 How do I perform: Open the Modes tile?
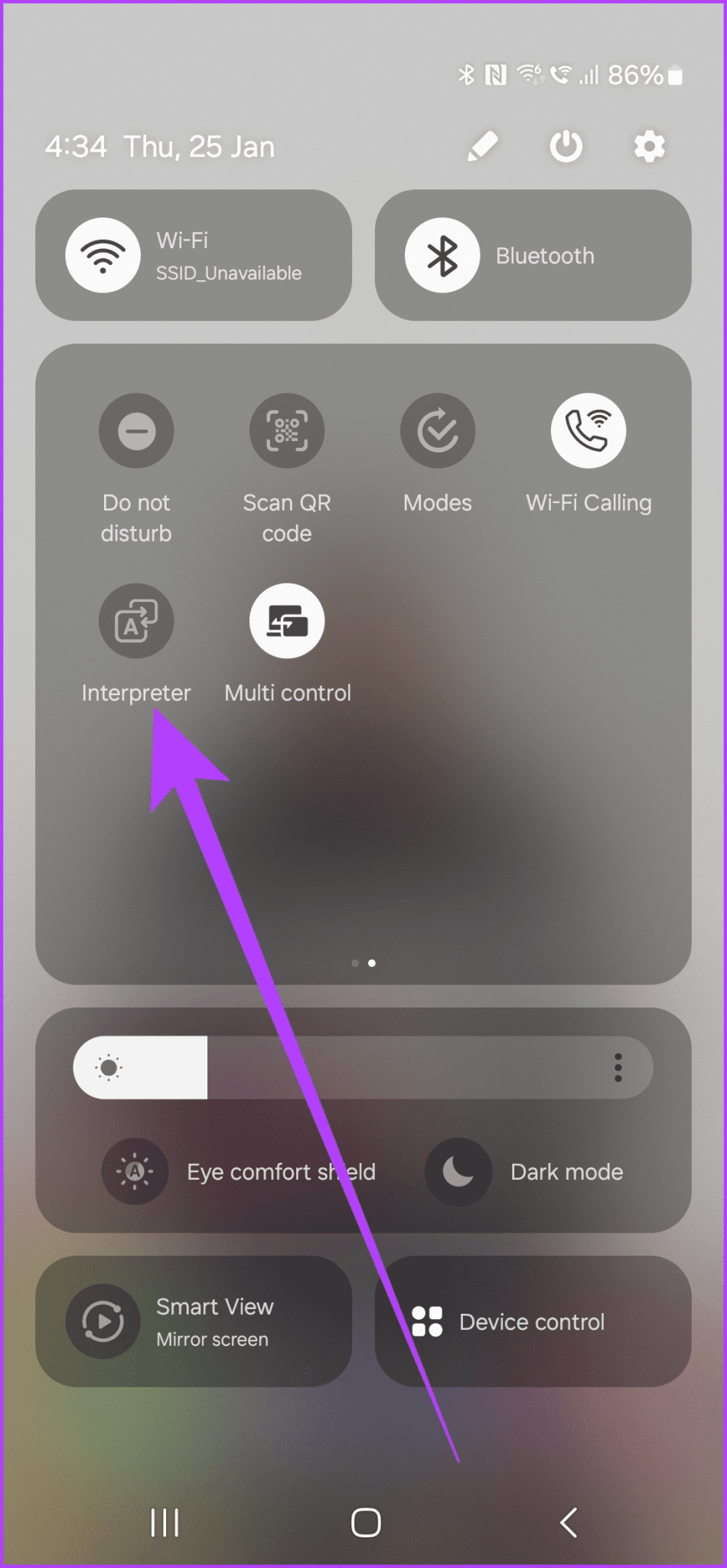point(438,431)
